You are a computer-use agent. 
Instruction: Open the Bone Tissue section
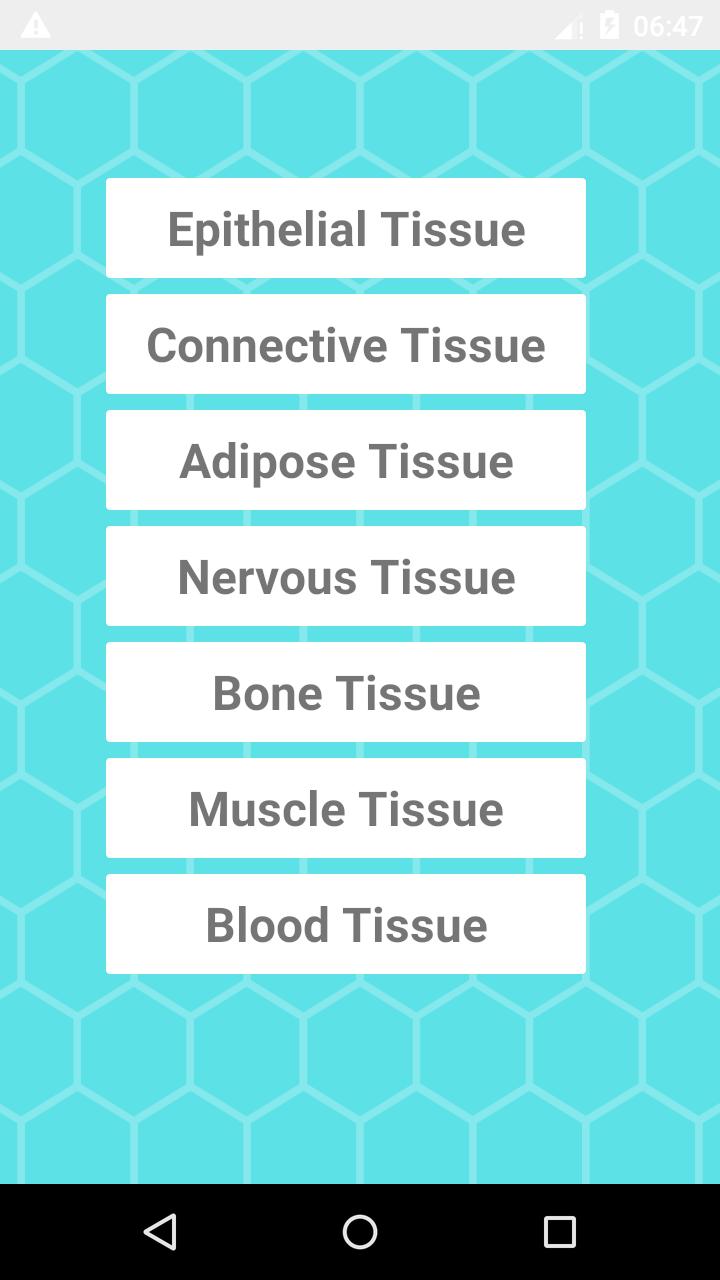(x=346, y=692)
